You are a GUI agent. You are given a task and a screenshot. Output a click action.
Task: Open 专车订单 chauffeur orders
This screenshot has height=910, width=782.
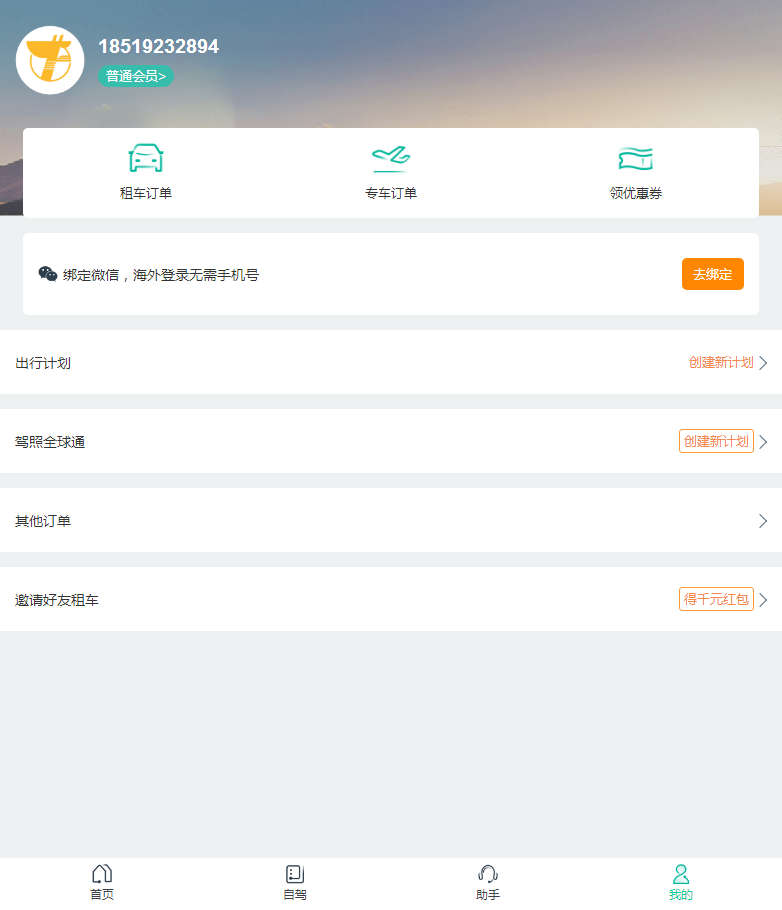[x=390, y=172]
